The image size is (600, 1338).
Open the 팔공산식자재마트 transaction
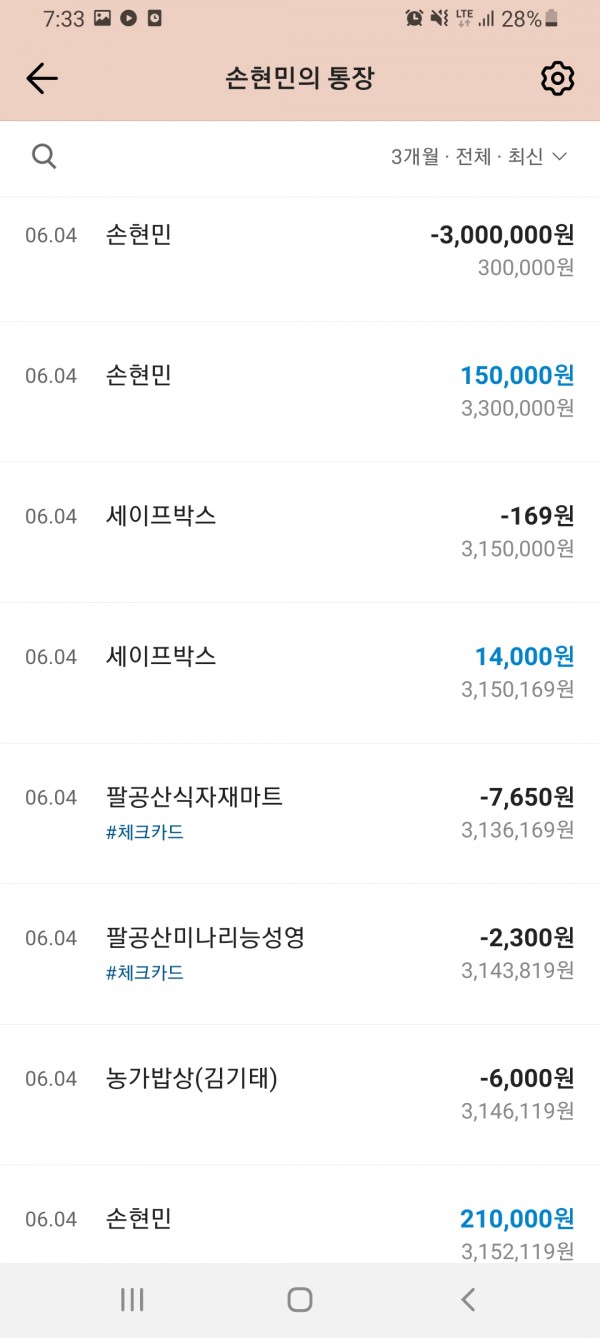[300, 812]
